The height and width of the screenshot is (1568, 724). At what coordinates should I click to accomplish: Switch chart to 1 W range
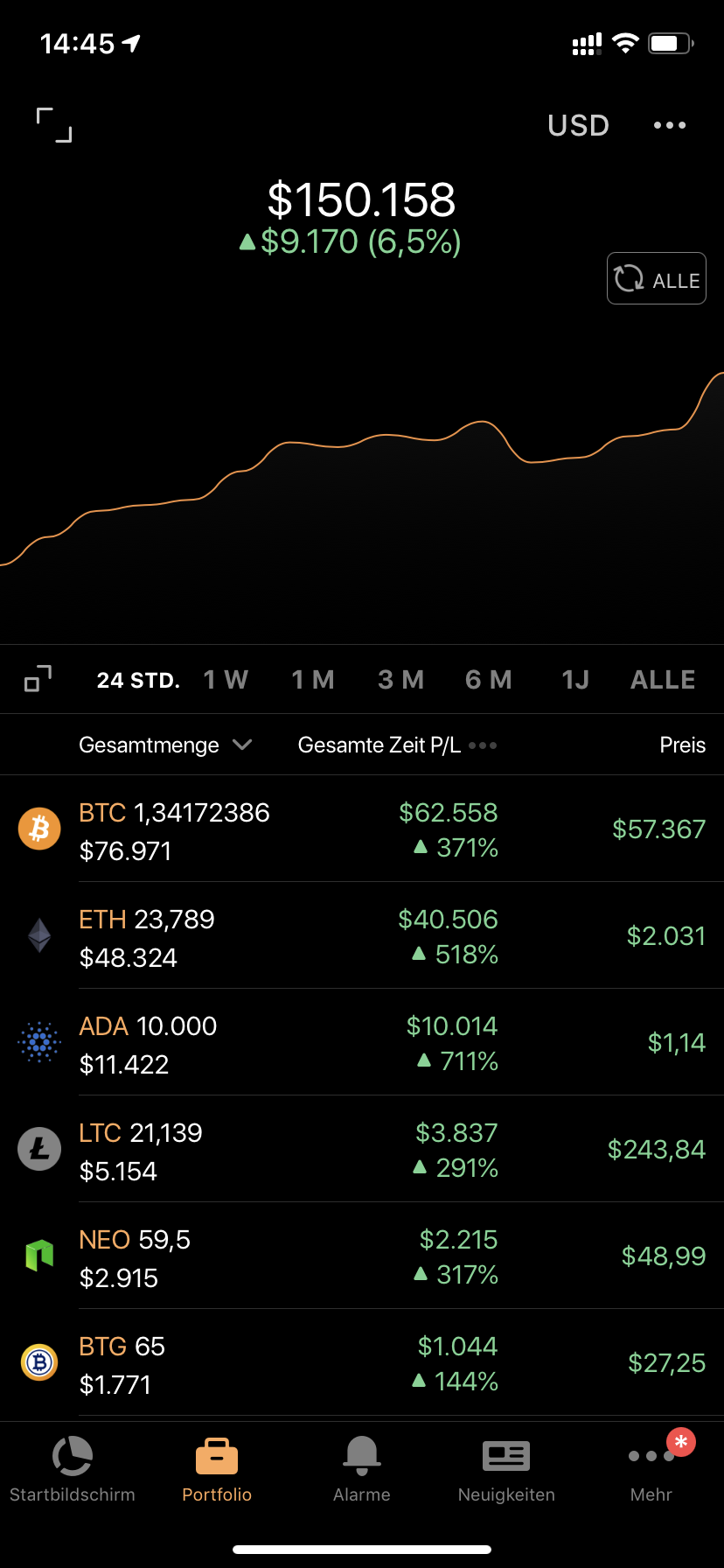tap(226, 680)
